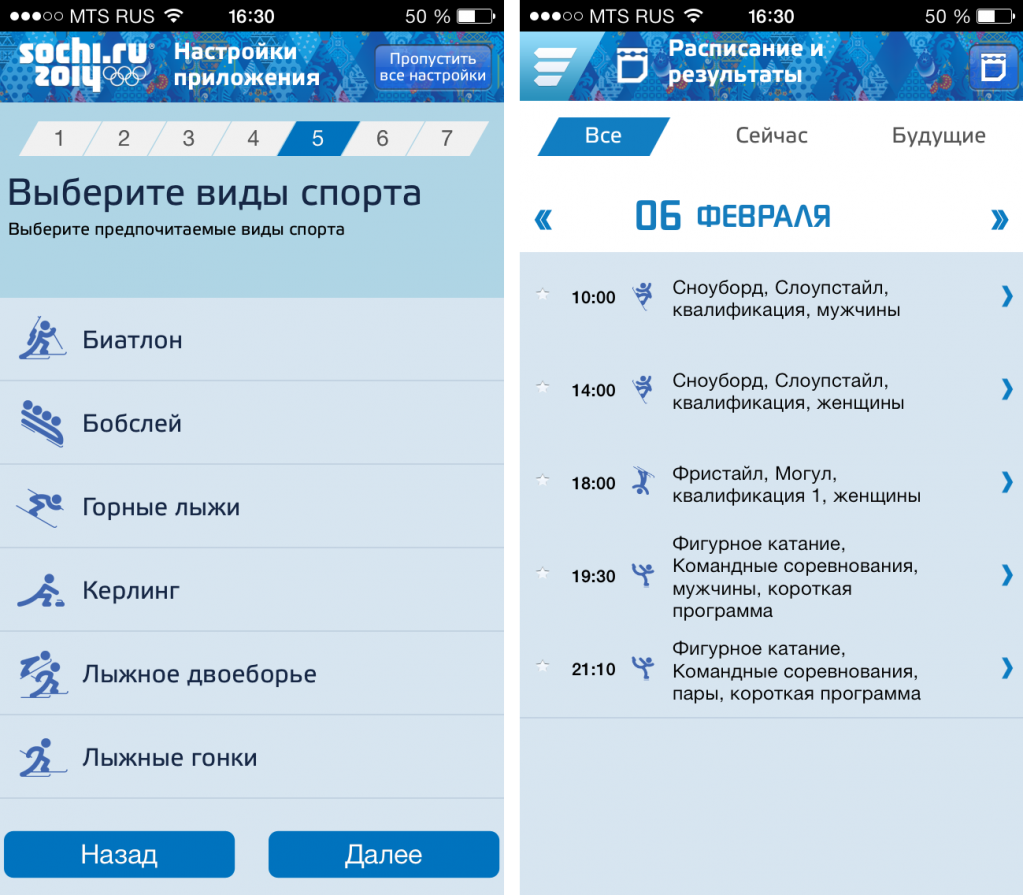Continue with the Далее button
The image size is (1023, 895).
[x=383, y=855]
